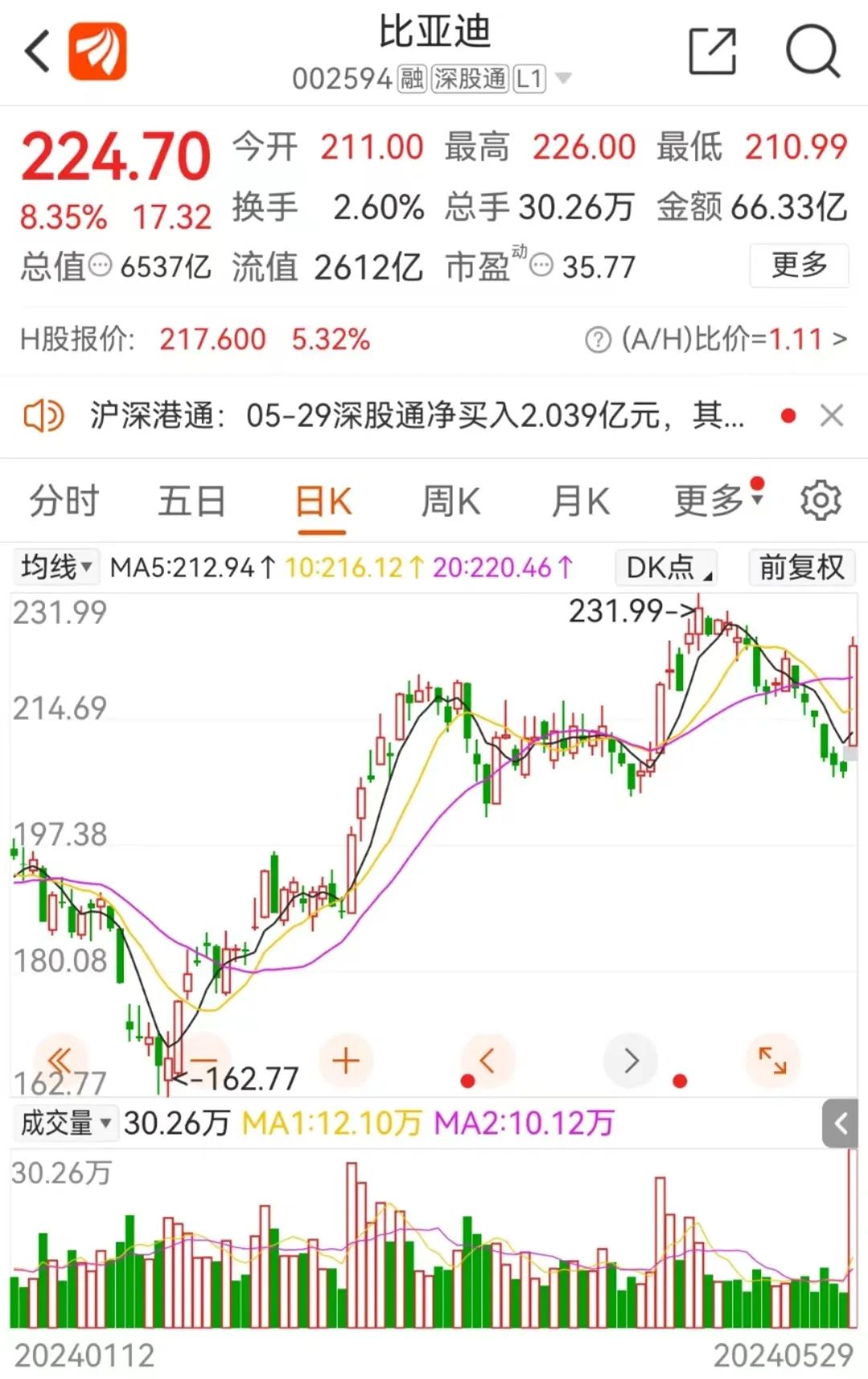Select the 周K chart tab
This screenshot has height=1379, width=868.
coord(450,502)
